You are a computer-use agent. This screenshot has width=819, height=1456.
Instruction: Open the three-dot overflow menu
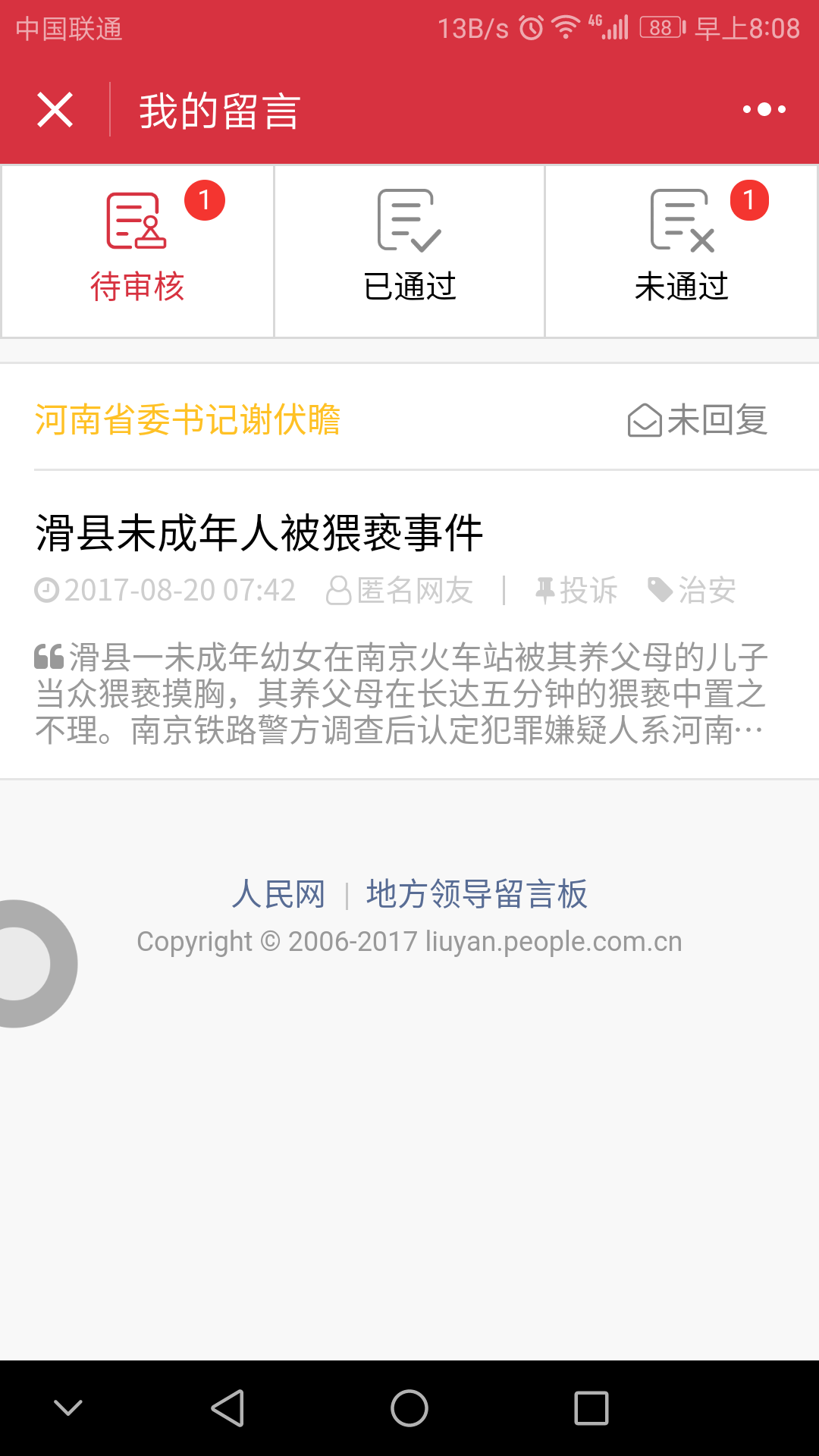coord(764,110)
